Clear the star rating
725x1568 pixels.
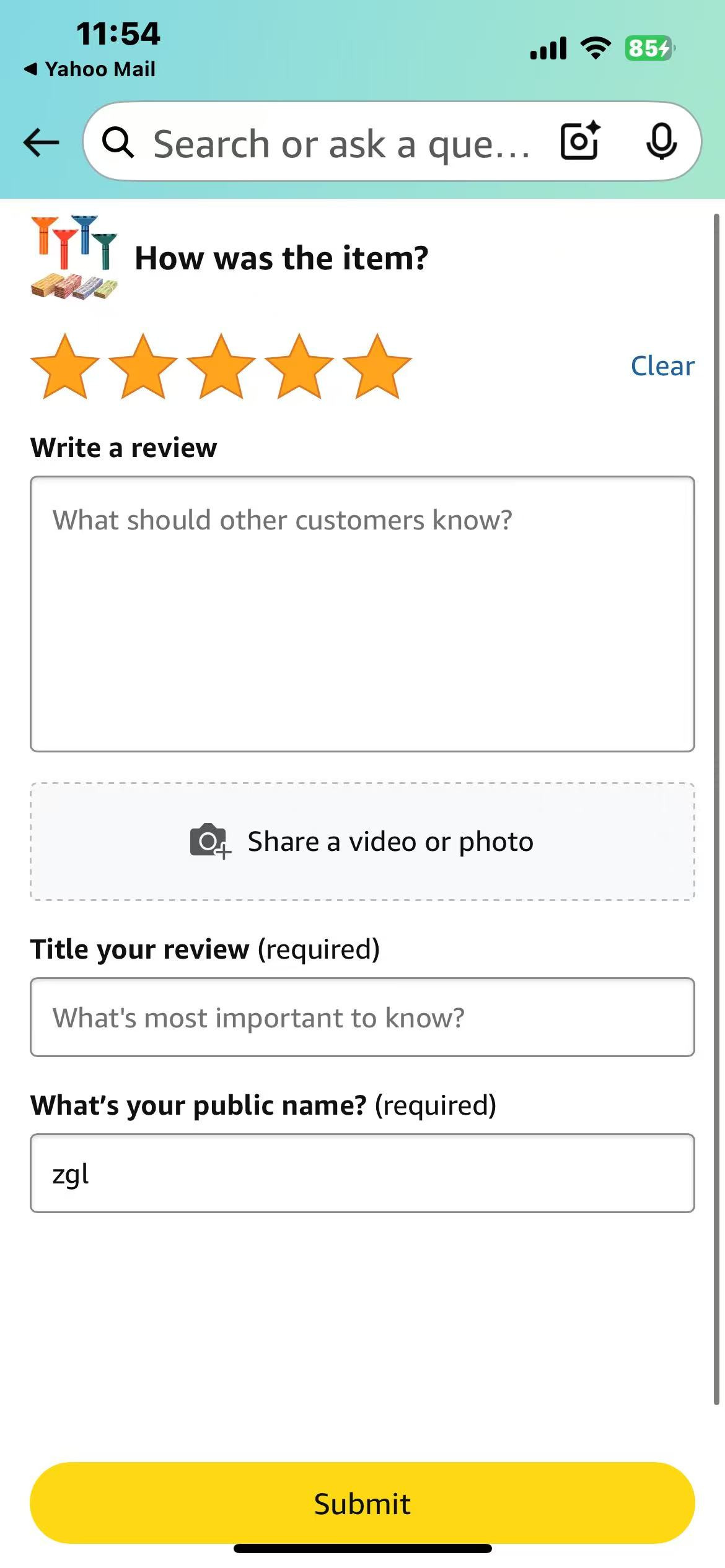tap(662, 366)
